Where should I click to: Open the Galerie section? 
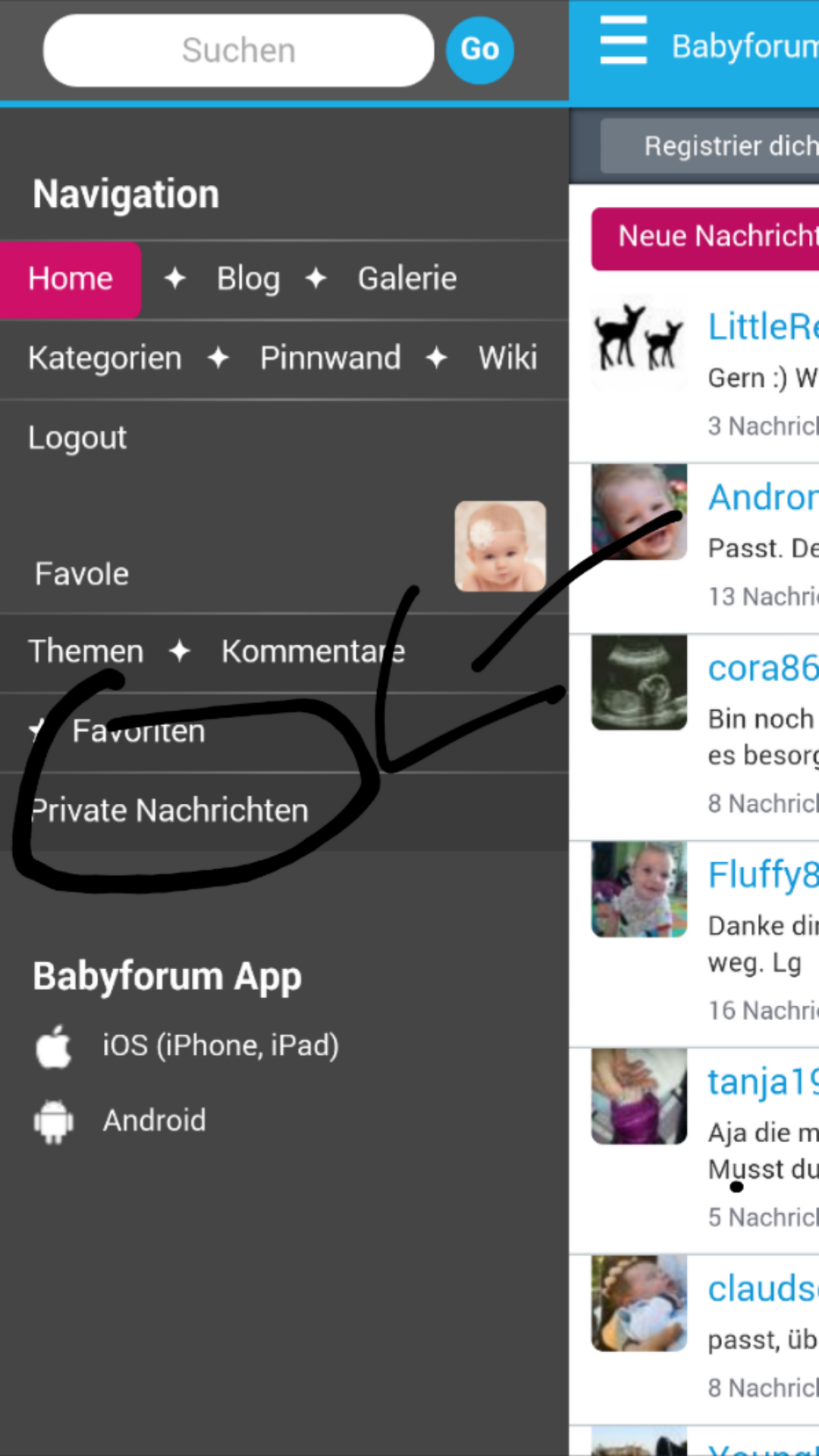coord(407,279)
